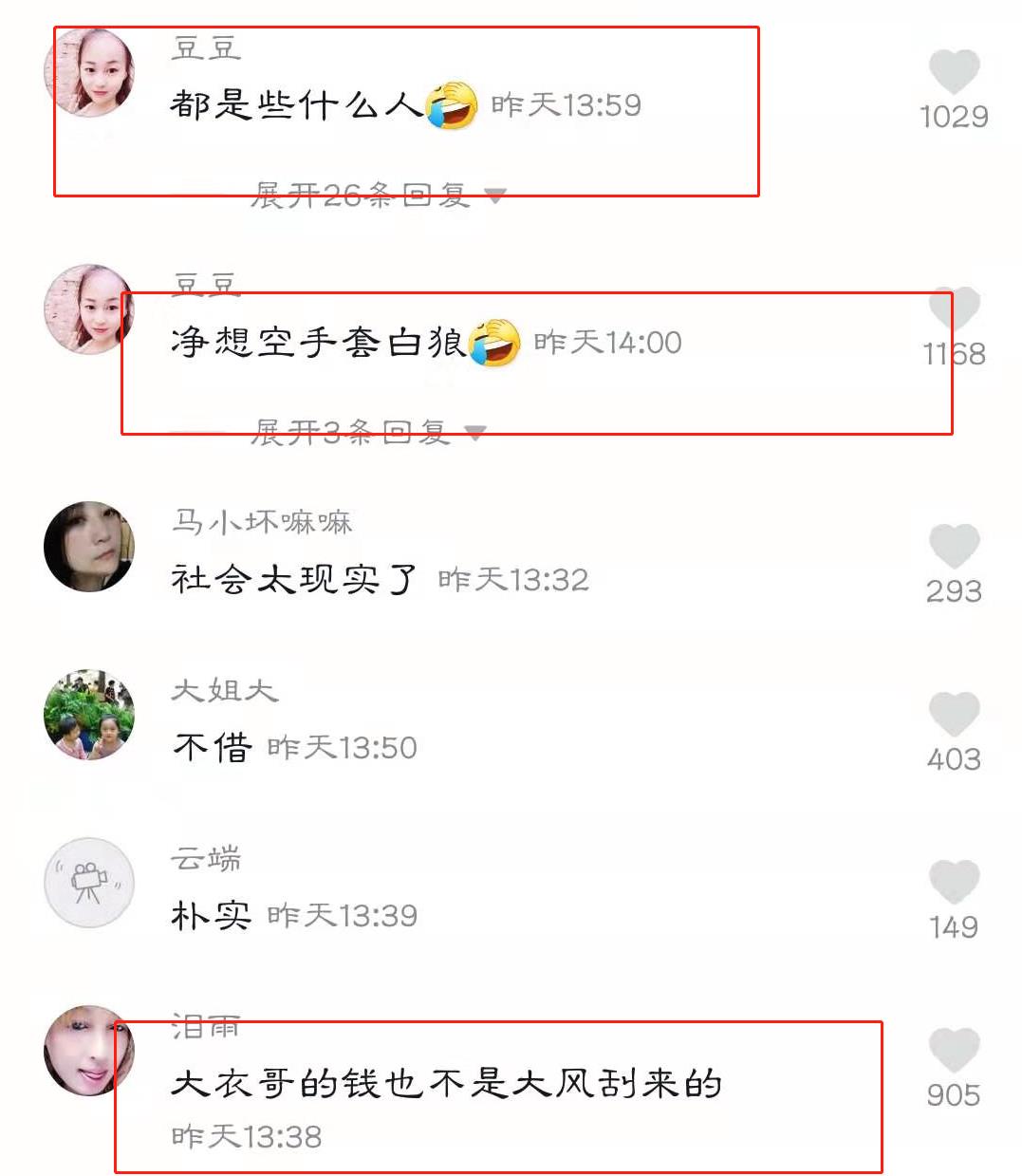The height and width of the screenshot is (1176, 1022).
Task: Like 马小坏嘛嘛's comment
Action: click(x=953, y=546)
